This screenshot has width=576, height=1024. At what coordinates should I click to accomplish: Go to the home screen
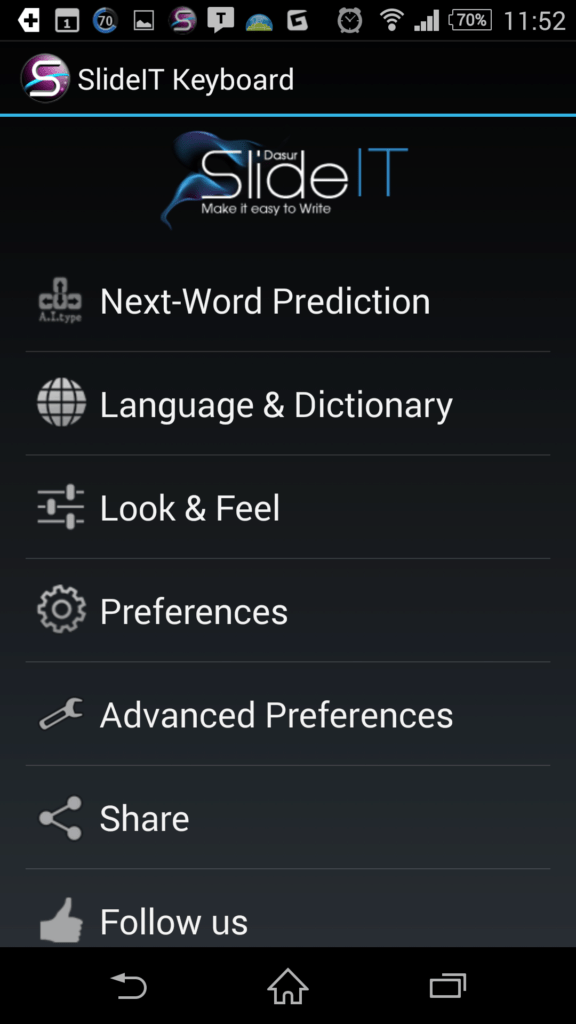click(288, 985)
